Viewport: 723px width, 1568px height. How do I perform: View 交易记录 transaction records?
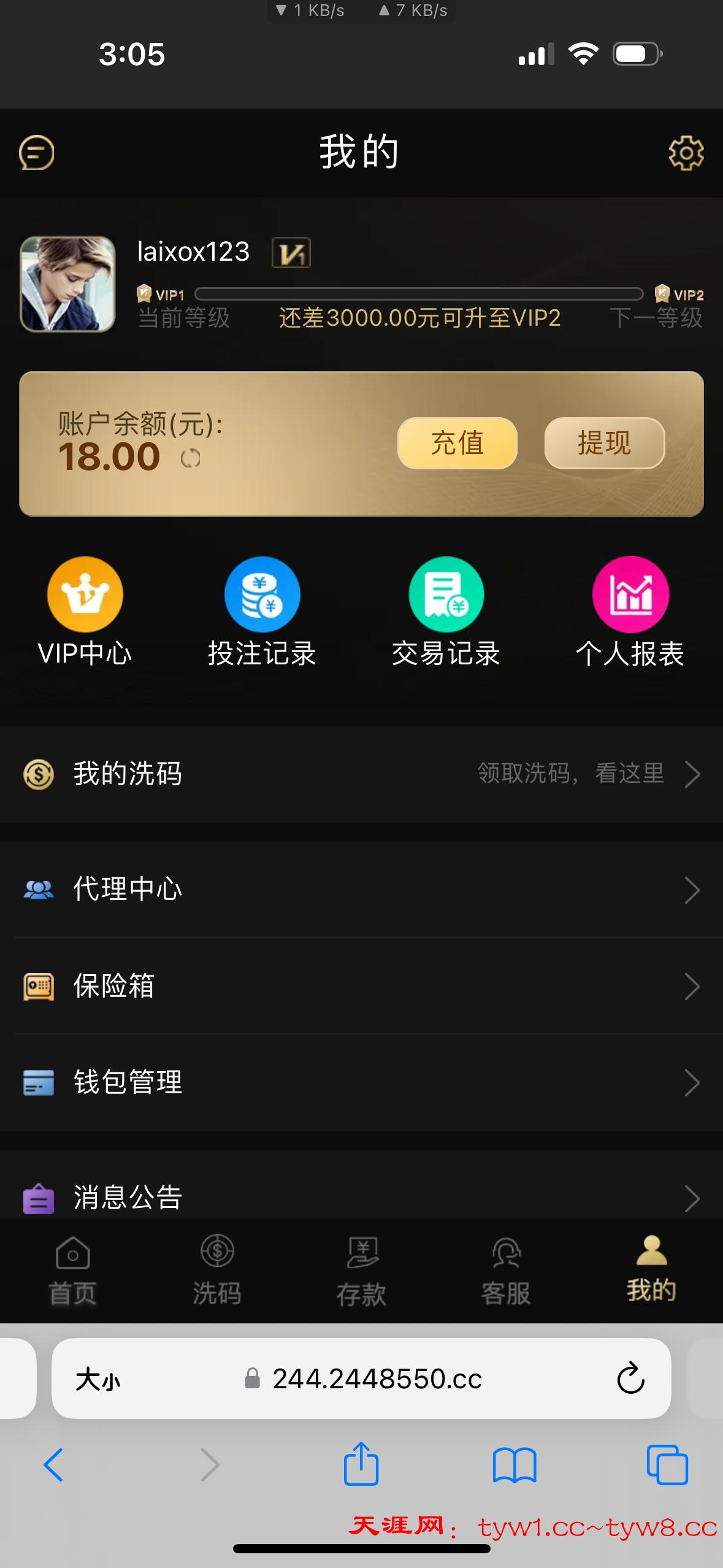[x=446, y=612]
